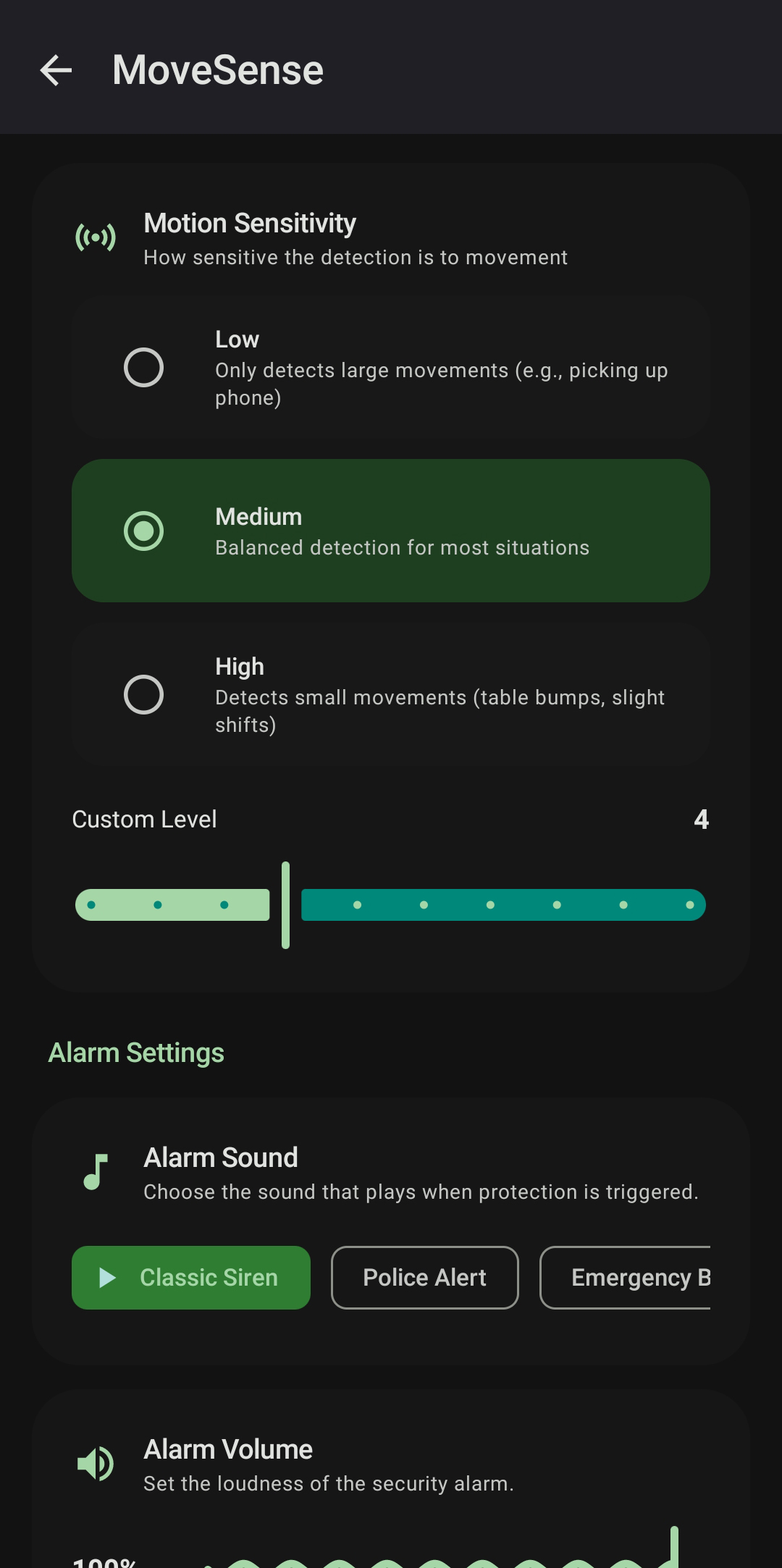Viewport: 782px width, 1568px height.
Task: Navigate back using the arrow icon
Action: [56, 69]
